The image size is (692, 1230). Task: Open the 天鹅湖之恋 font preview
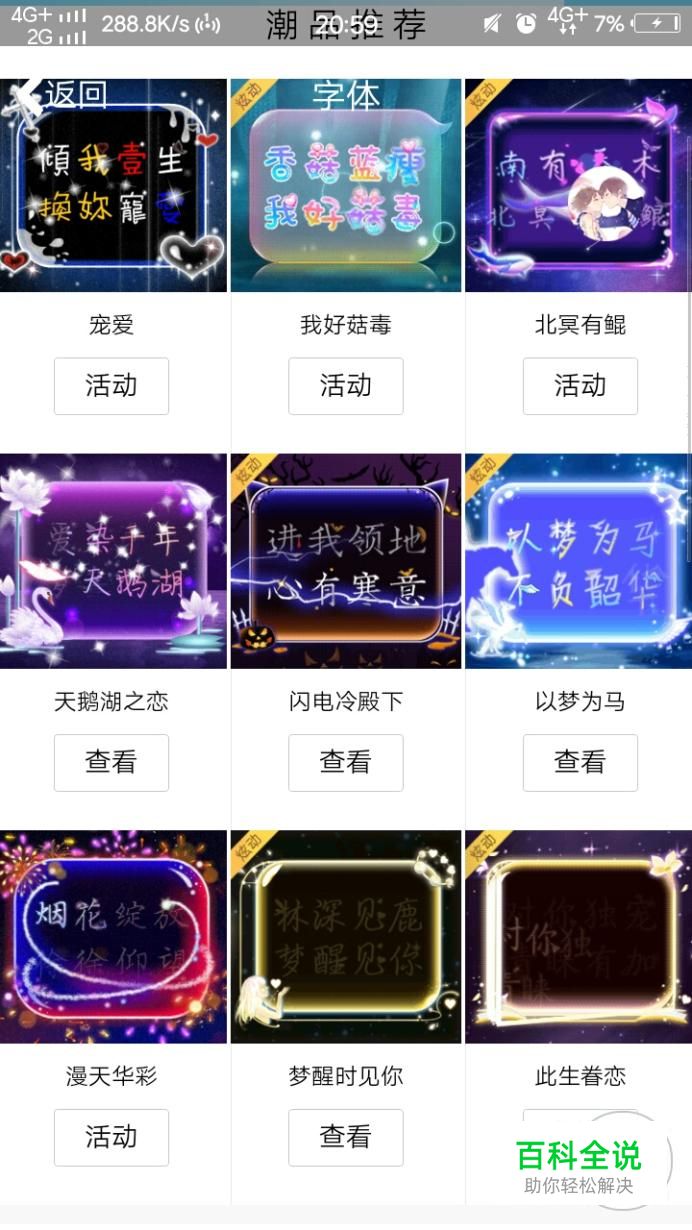coord(113,561)
